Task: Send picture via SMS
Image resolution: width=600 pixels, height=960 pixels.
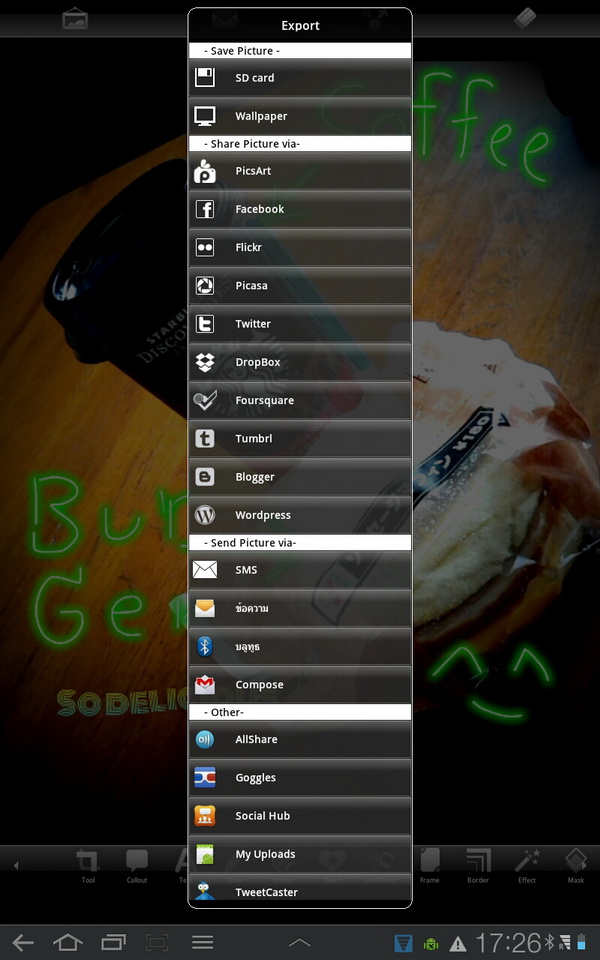Action: click(x=300, y=570)
